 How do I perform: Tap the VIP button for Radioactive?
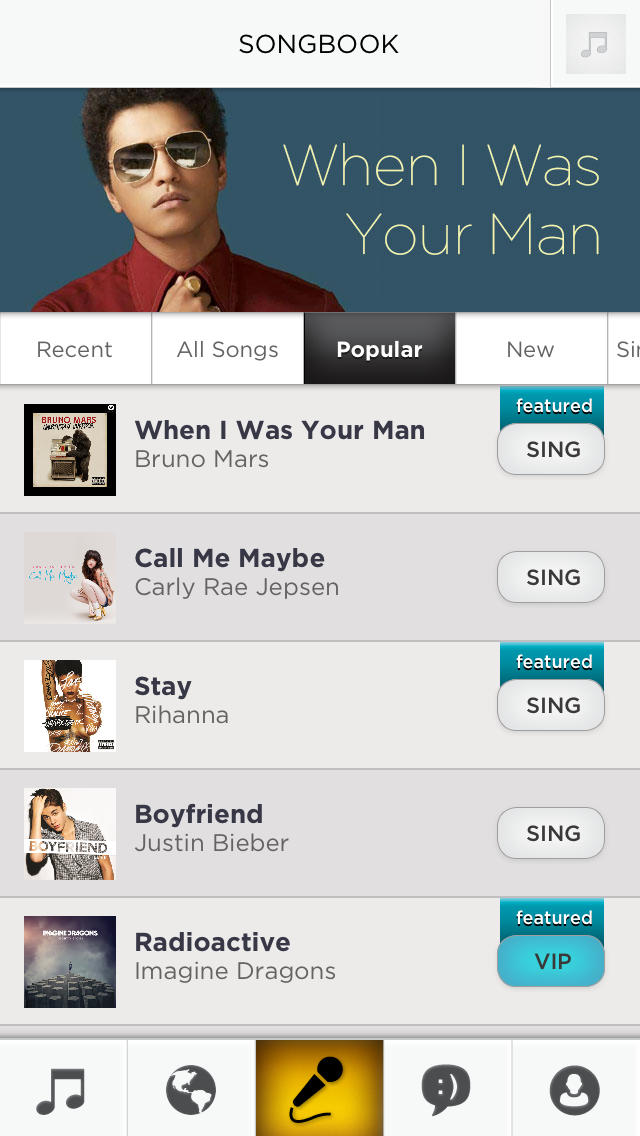(x=551, y=961)
